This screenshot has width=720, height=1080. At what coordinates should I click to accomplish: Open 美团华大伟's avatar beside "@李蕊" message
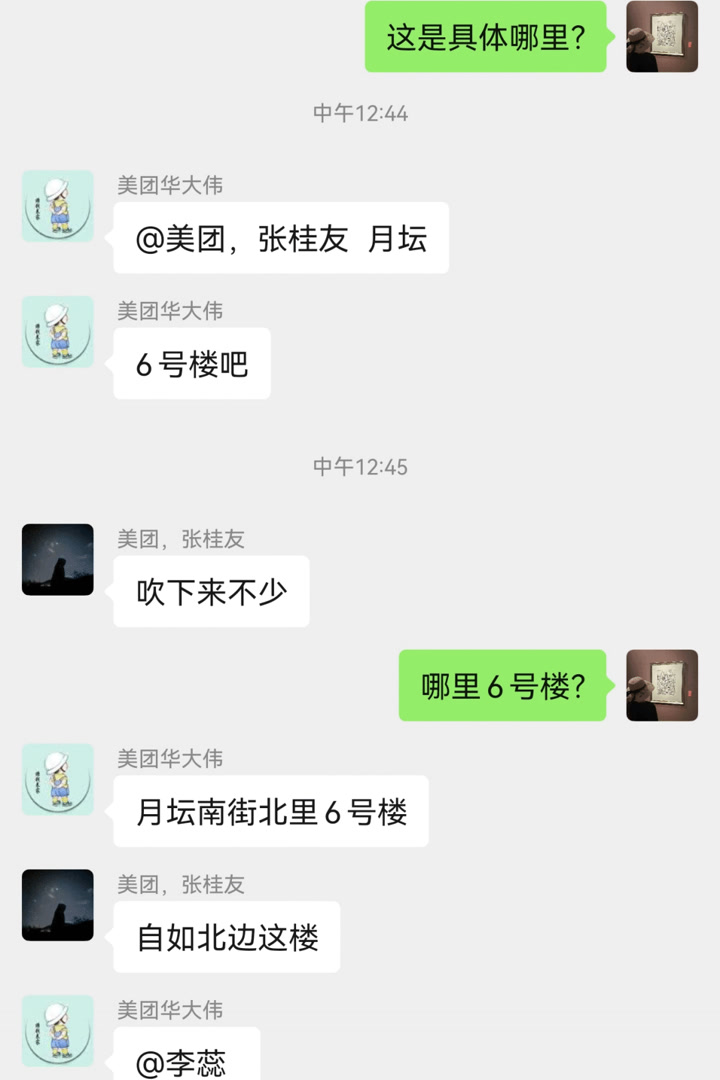coord(58,1030)
